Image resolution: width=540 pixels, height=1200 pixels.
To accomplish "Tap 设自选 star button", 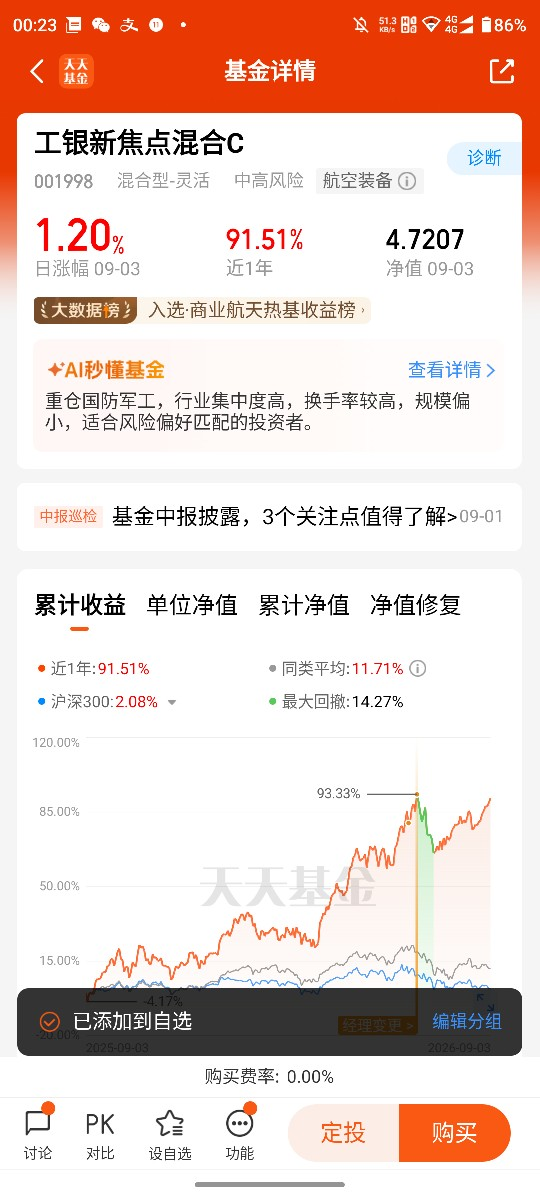I will click(x=170, y=1135).
